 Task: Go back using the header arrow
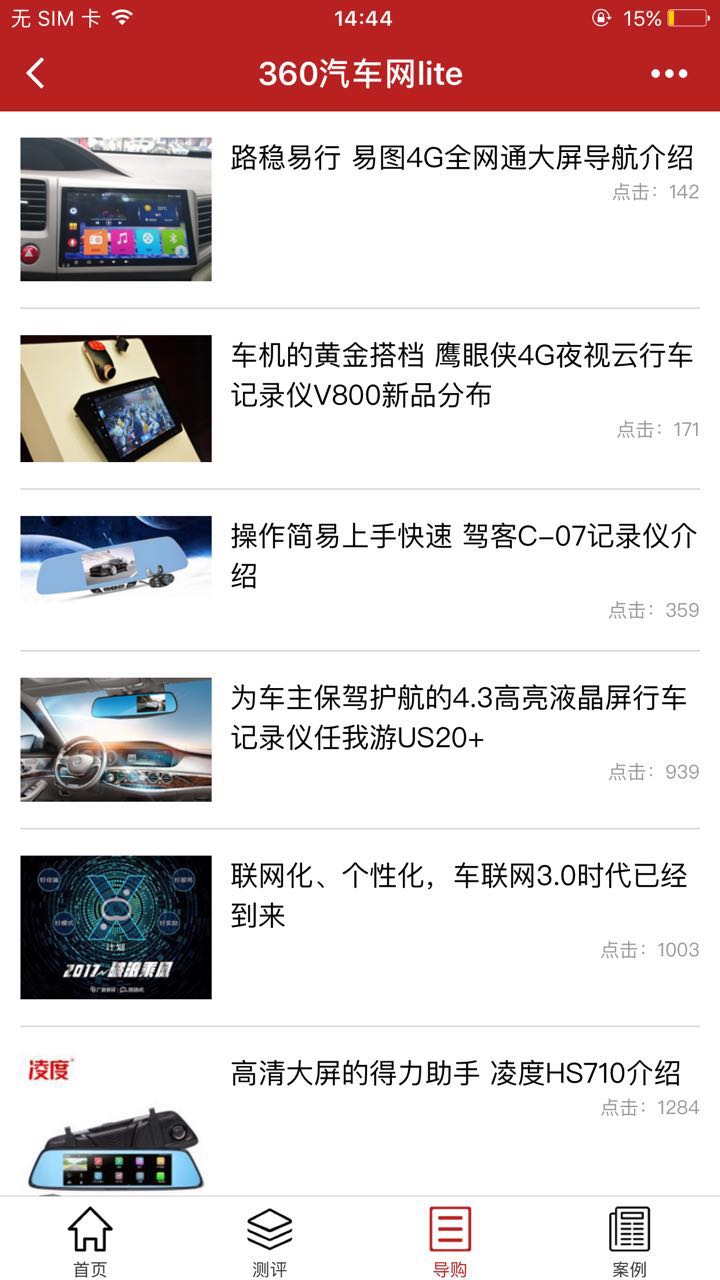(x=36, y=73)
